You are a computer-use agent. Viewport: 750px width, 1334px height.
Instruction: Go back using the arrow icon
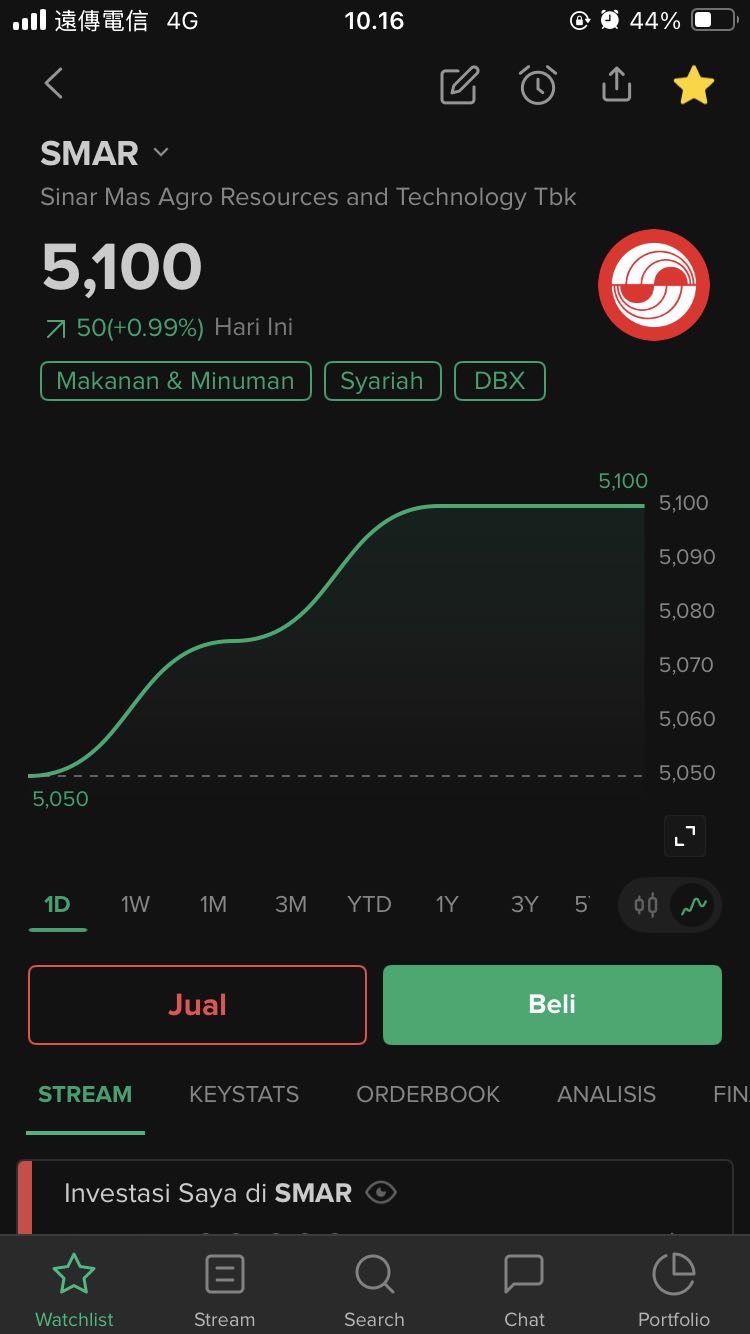(54, 84)
